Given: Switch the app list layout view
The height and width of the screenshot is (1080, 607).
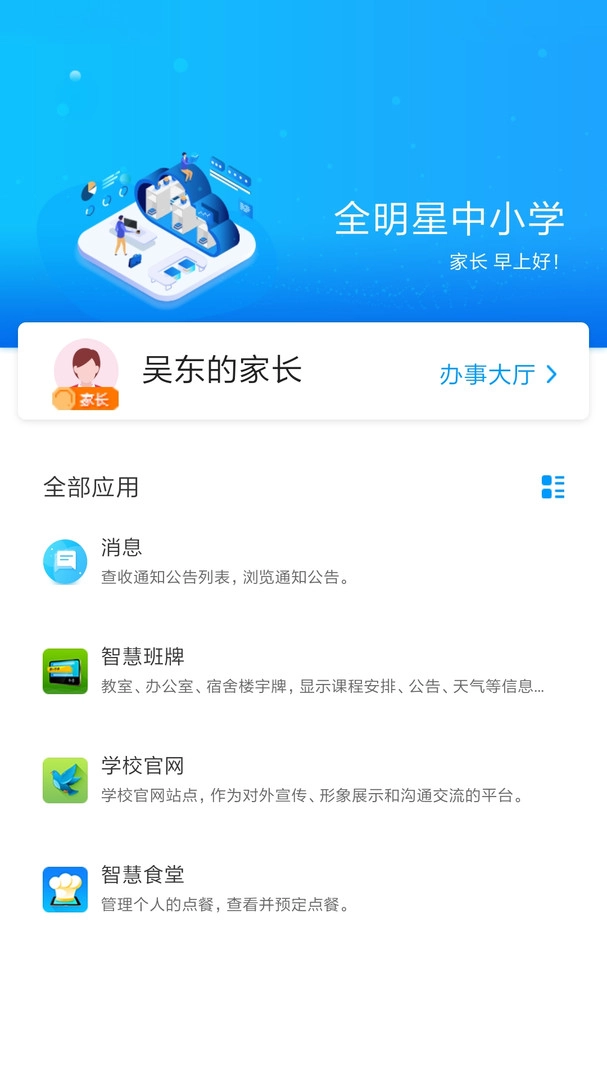Looking at the screenshot, I should (552, 487).
